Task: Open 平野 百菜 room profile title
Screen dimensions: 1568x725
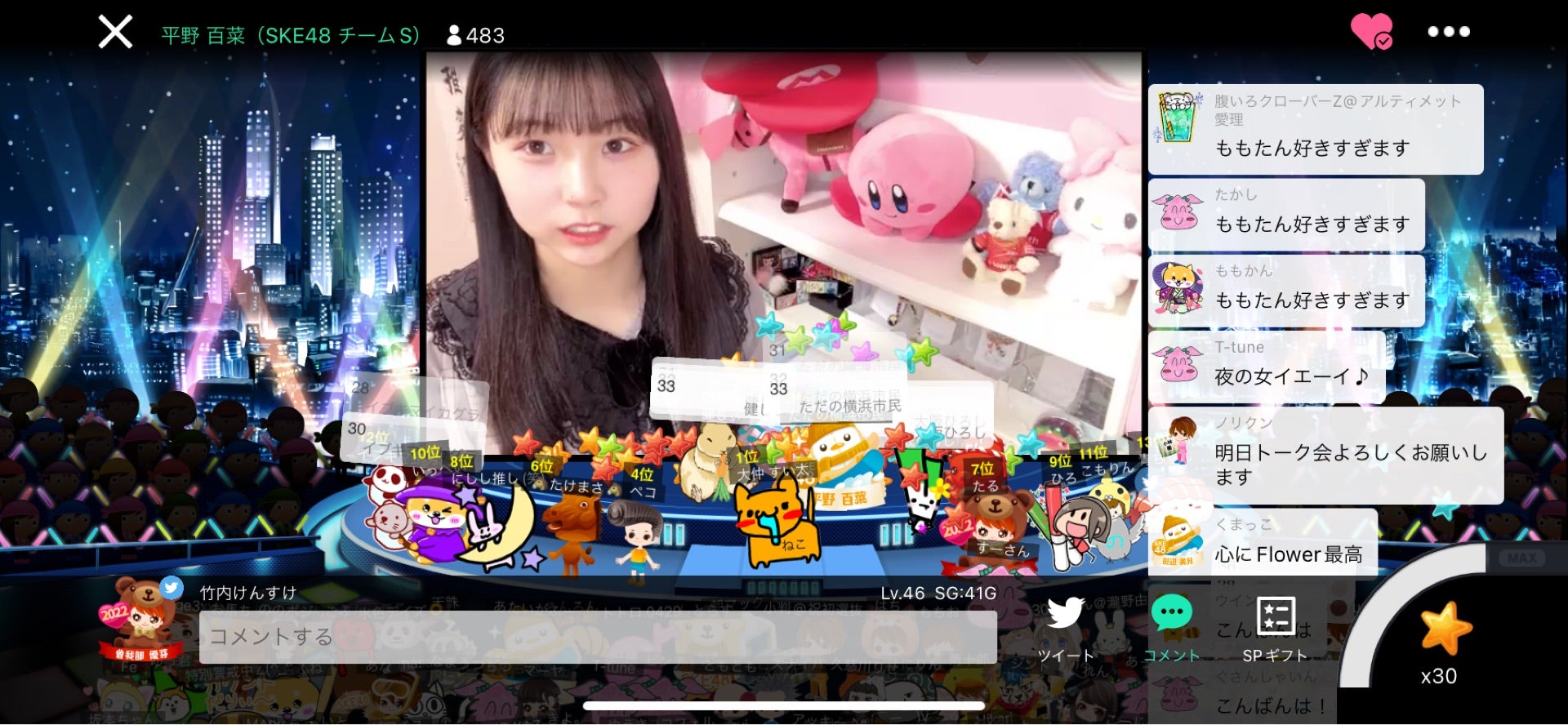Action: click(290, 36)
